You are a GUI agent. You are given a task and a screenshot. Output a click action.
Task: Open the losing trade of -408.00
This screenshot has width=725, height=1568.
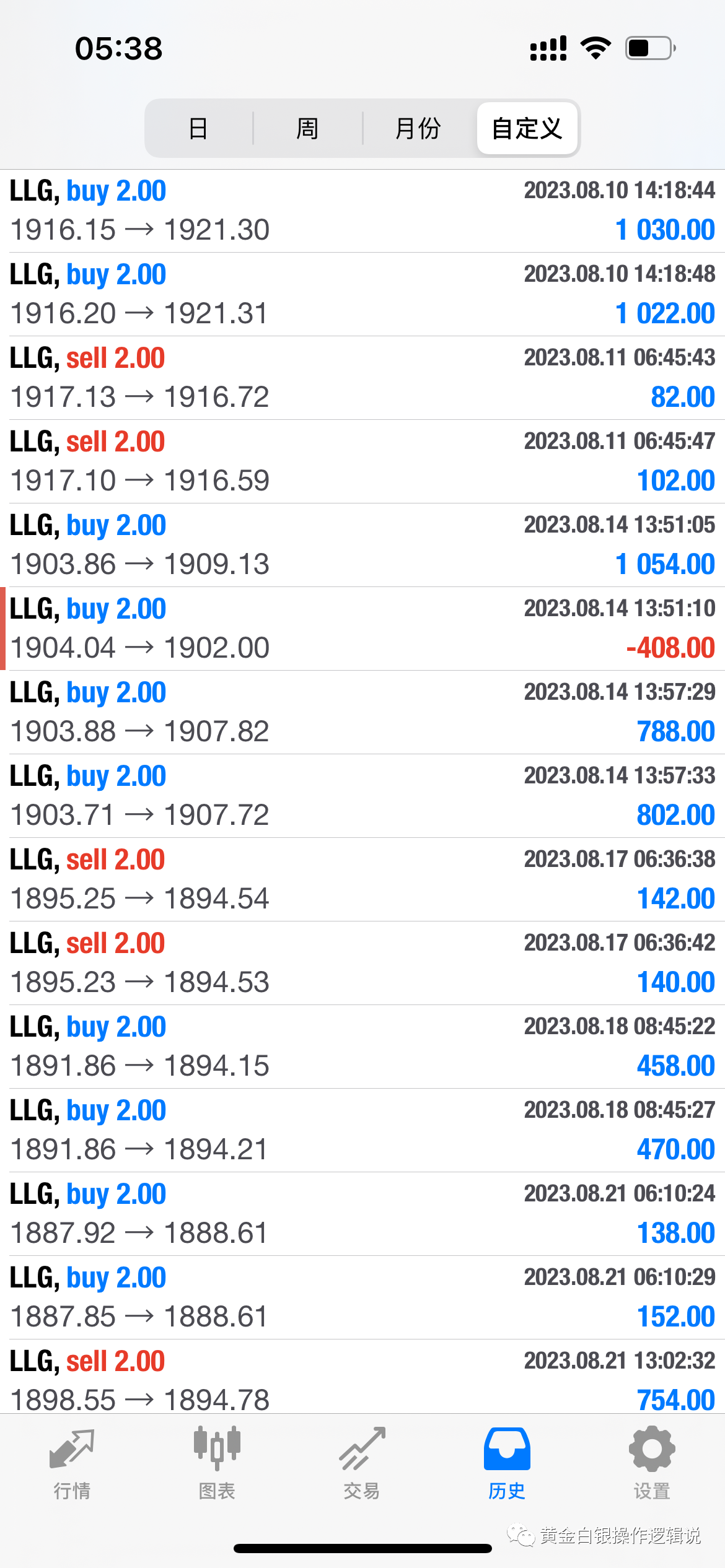(x=362, y=629)
